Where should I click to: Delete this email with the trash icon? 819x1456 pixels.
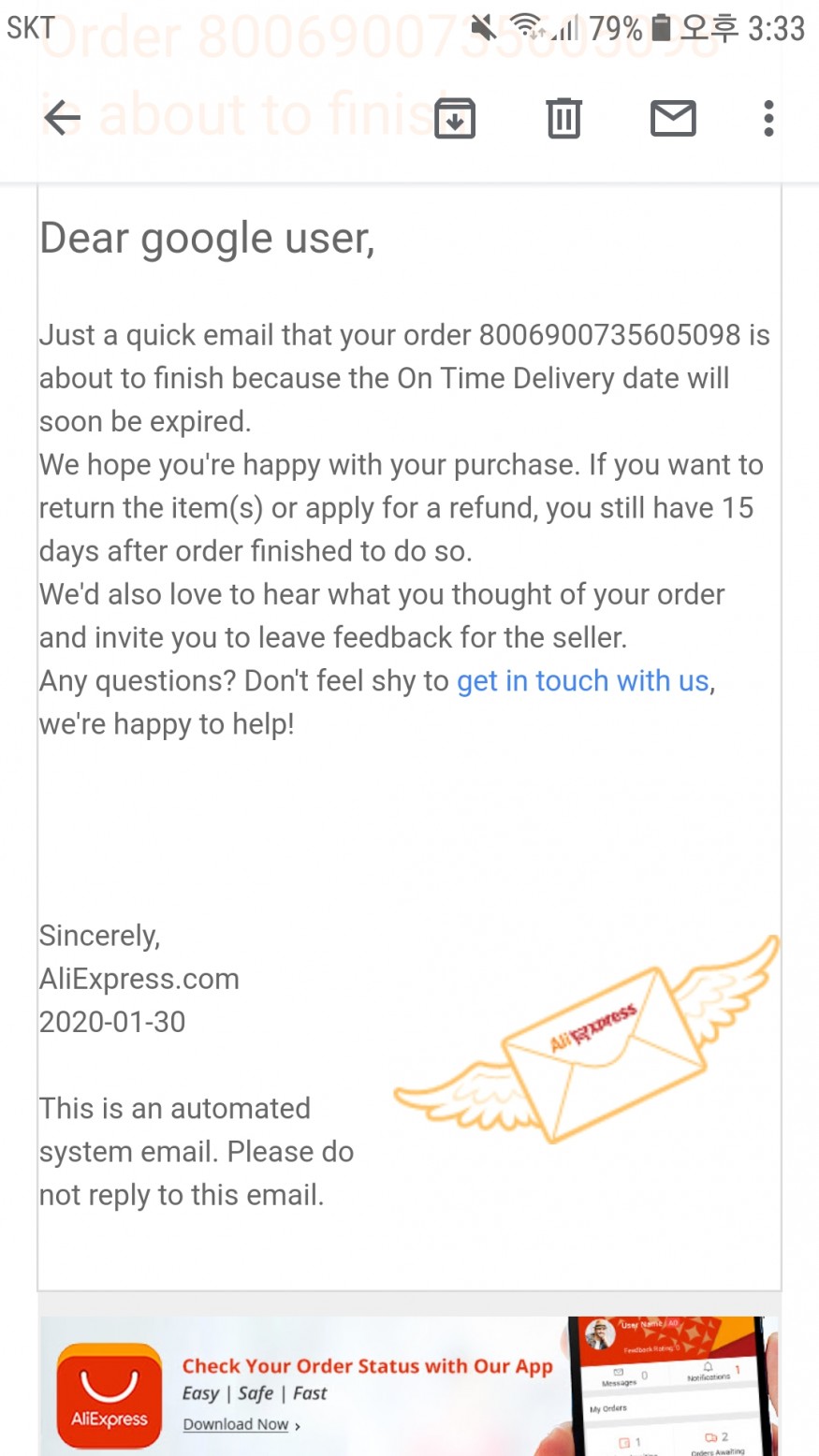click(x=563, y=118)
